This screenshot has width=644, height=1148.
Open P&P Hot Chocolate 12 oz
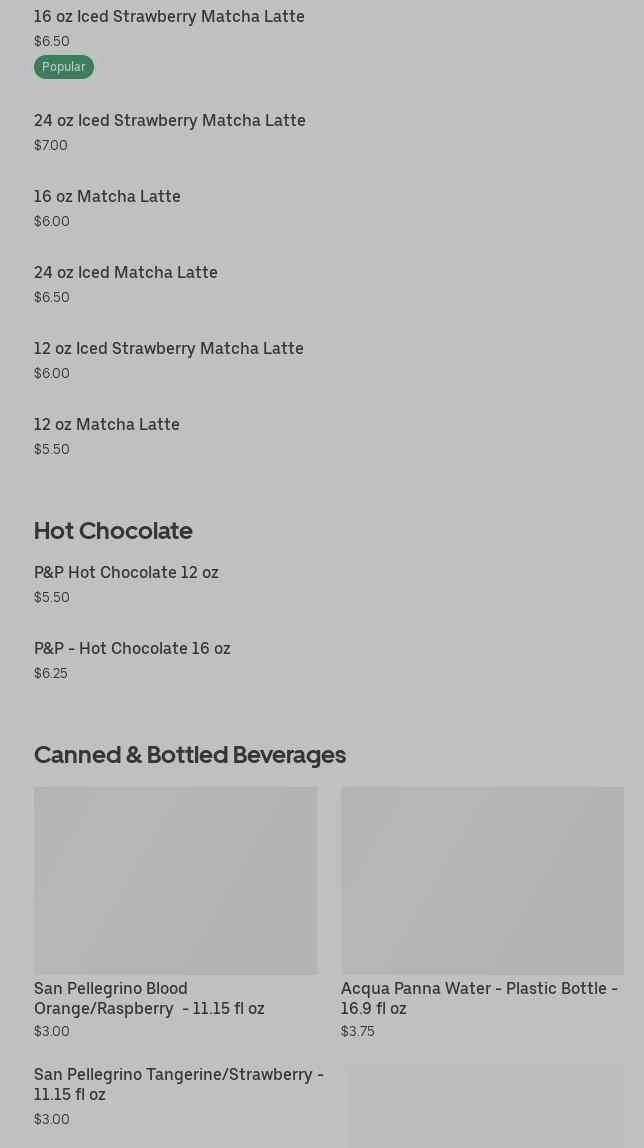point(126,573)
